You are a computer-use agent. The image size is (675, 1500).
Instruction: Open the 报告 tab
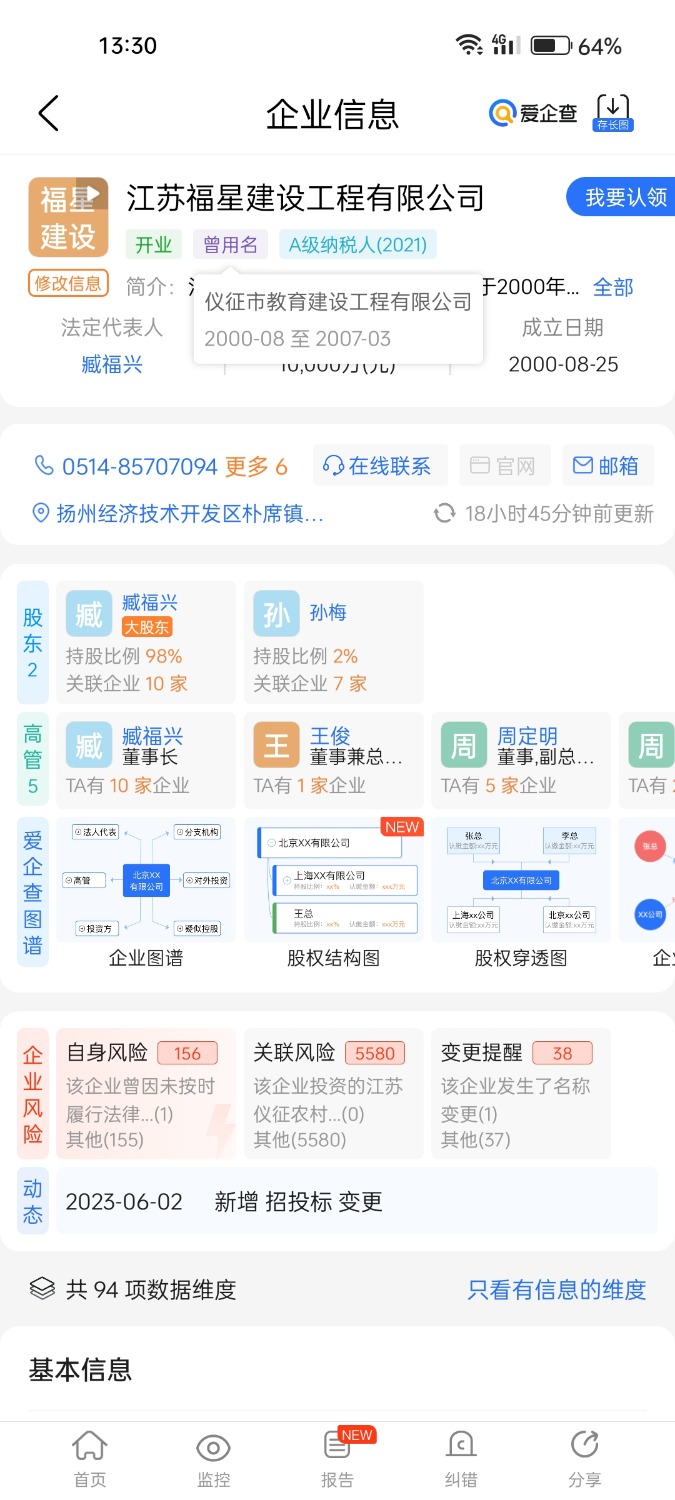point(337,1461)
